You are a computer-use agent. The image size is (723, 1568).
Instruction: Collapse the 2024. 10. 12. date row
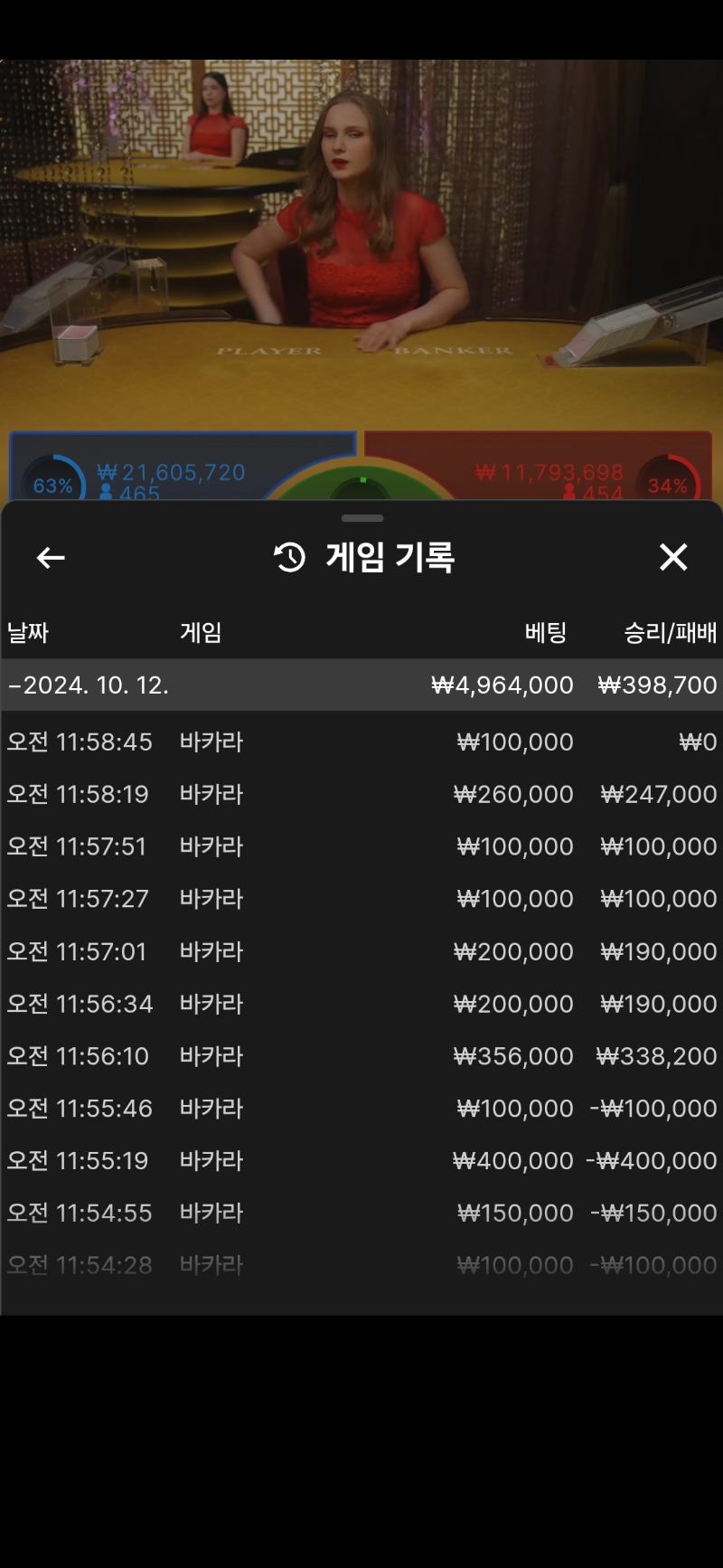pos(361,685)
